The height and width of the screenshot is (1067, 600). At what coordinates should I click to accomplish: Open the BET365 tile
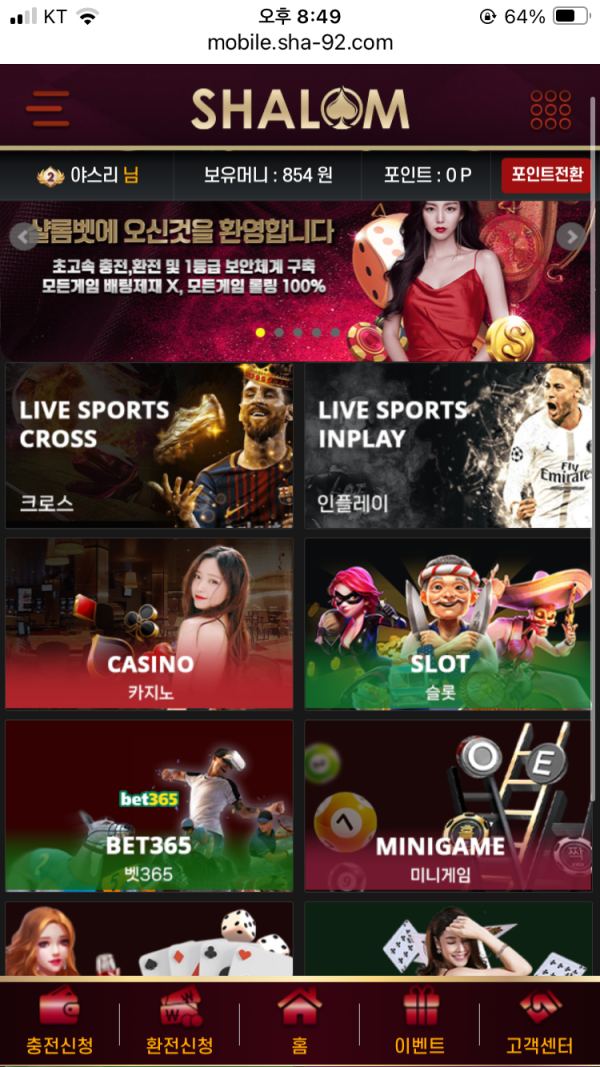click(149, 805)
